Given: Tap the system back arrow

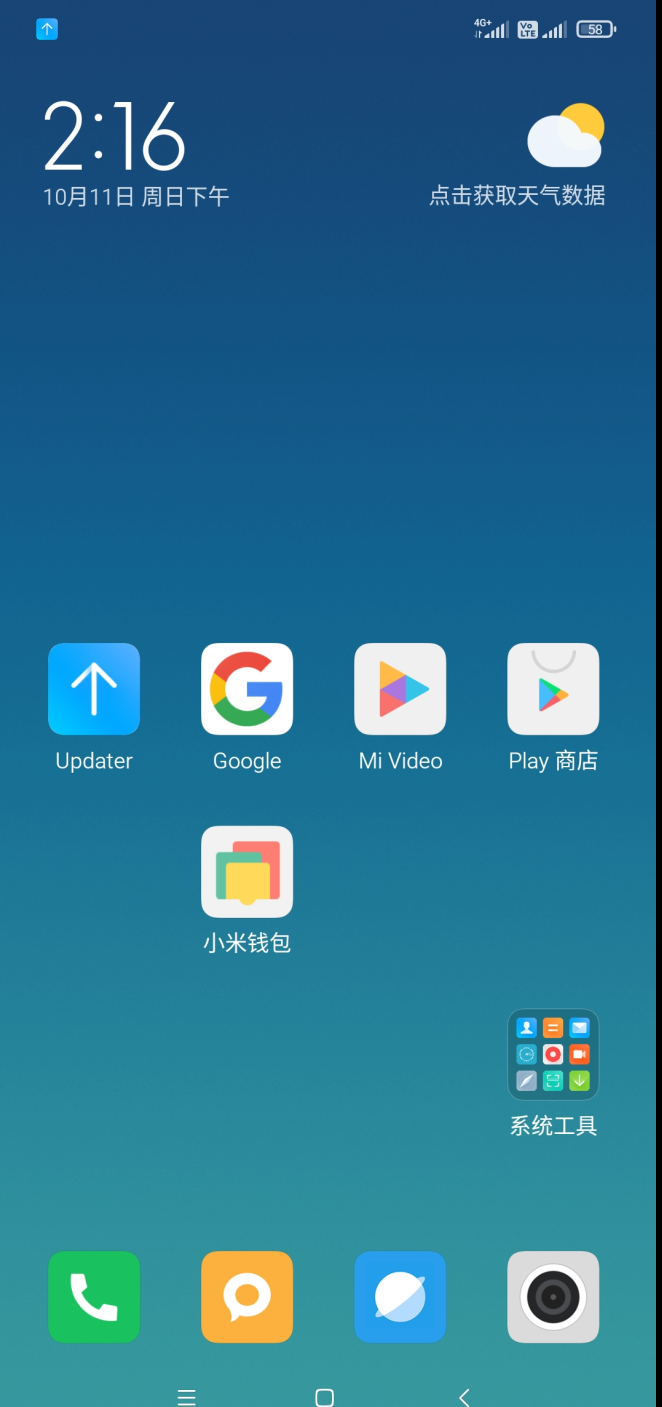Looking at the screenshot, I should click(x=463, y=1396).
